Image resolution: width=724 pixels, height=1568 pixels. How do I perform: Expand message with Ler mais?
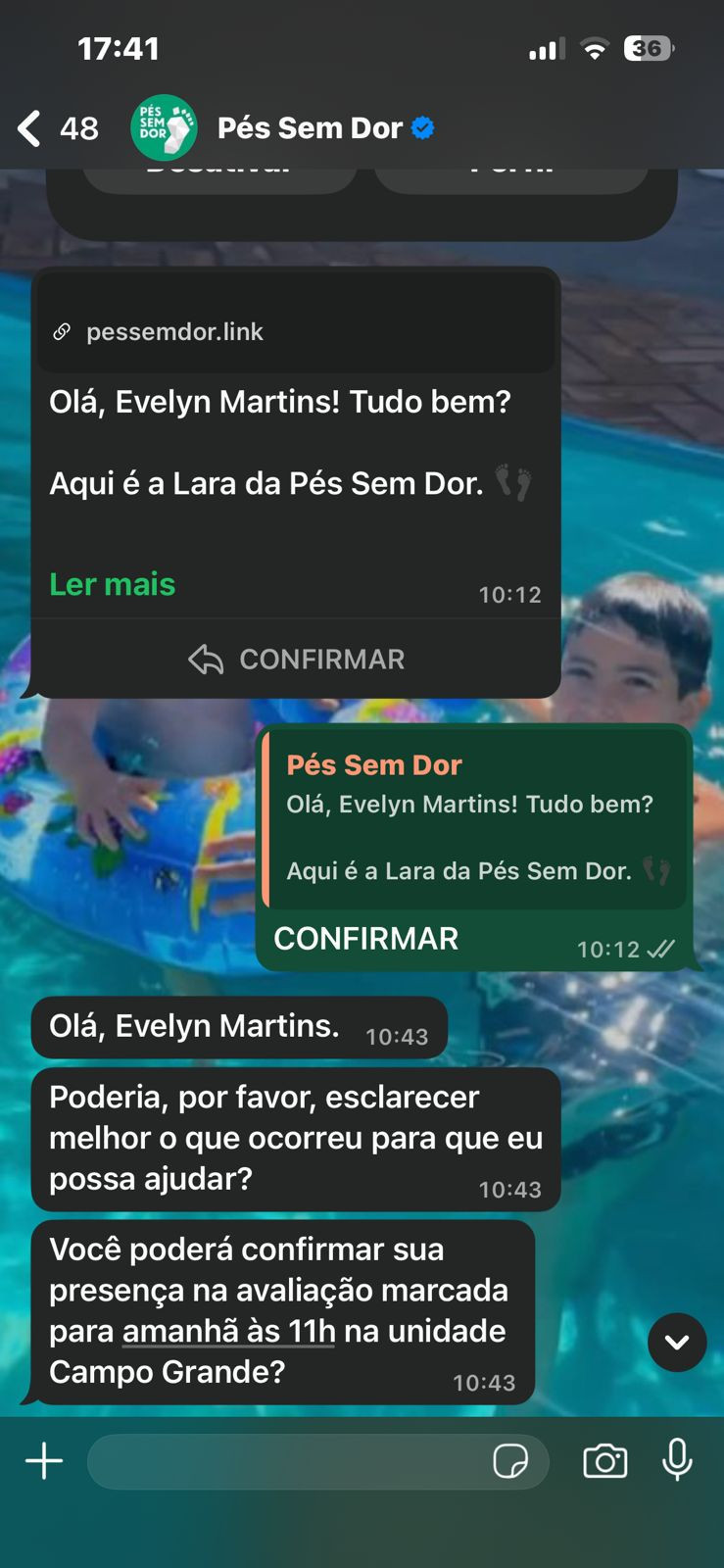tap(113, 584)
